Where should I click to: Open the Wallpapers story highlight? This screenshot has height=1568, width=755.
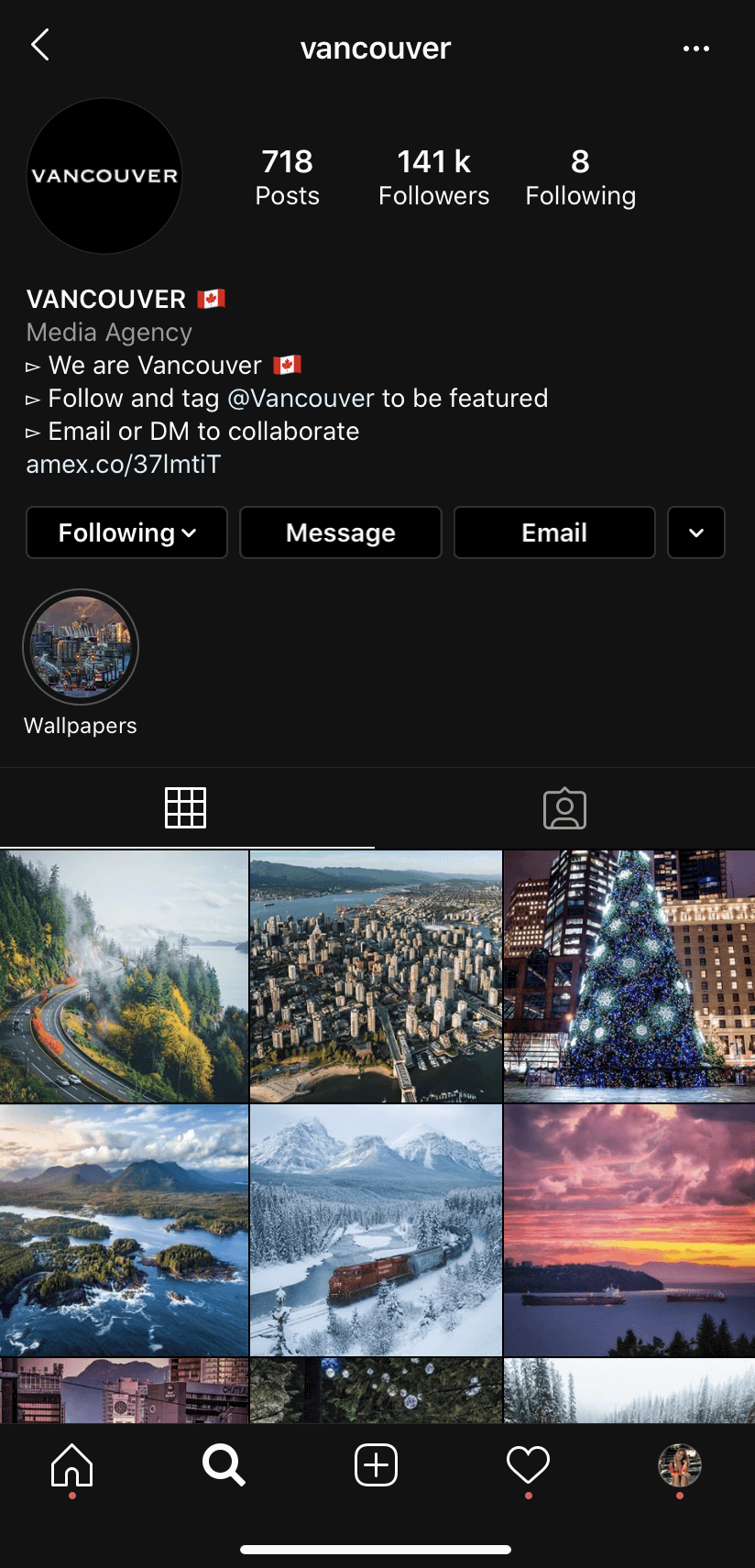pos(81,647)
